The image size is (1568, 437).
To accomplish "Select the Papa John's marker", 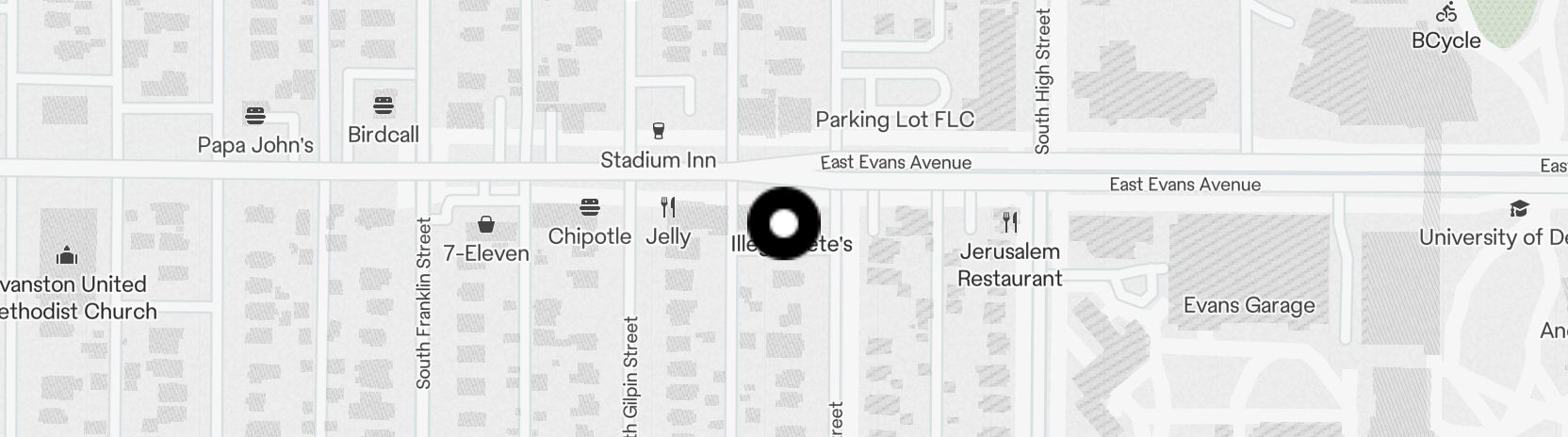I will [x=255, y=117].
